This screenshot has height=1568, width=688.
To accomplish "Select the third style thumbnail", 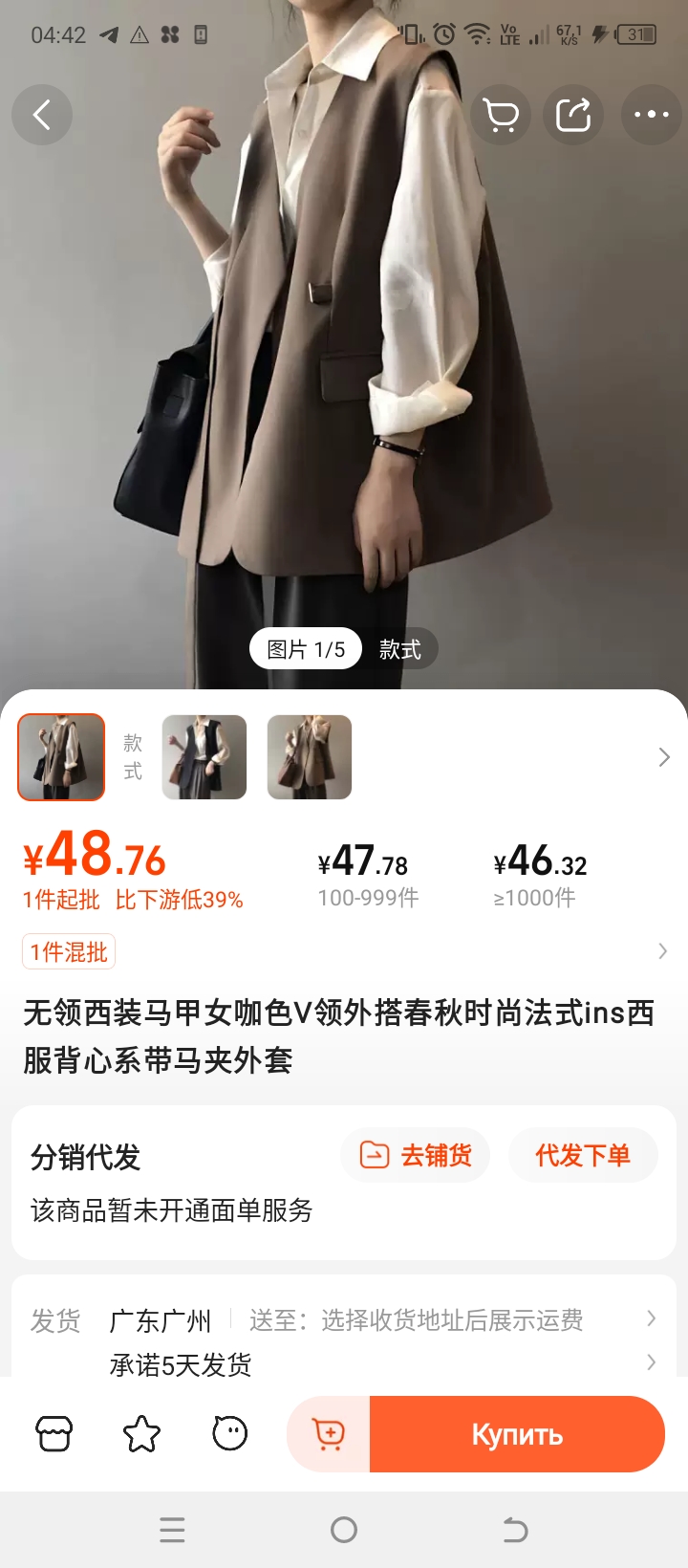I will coord(310,757).
